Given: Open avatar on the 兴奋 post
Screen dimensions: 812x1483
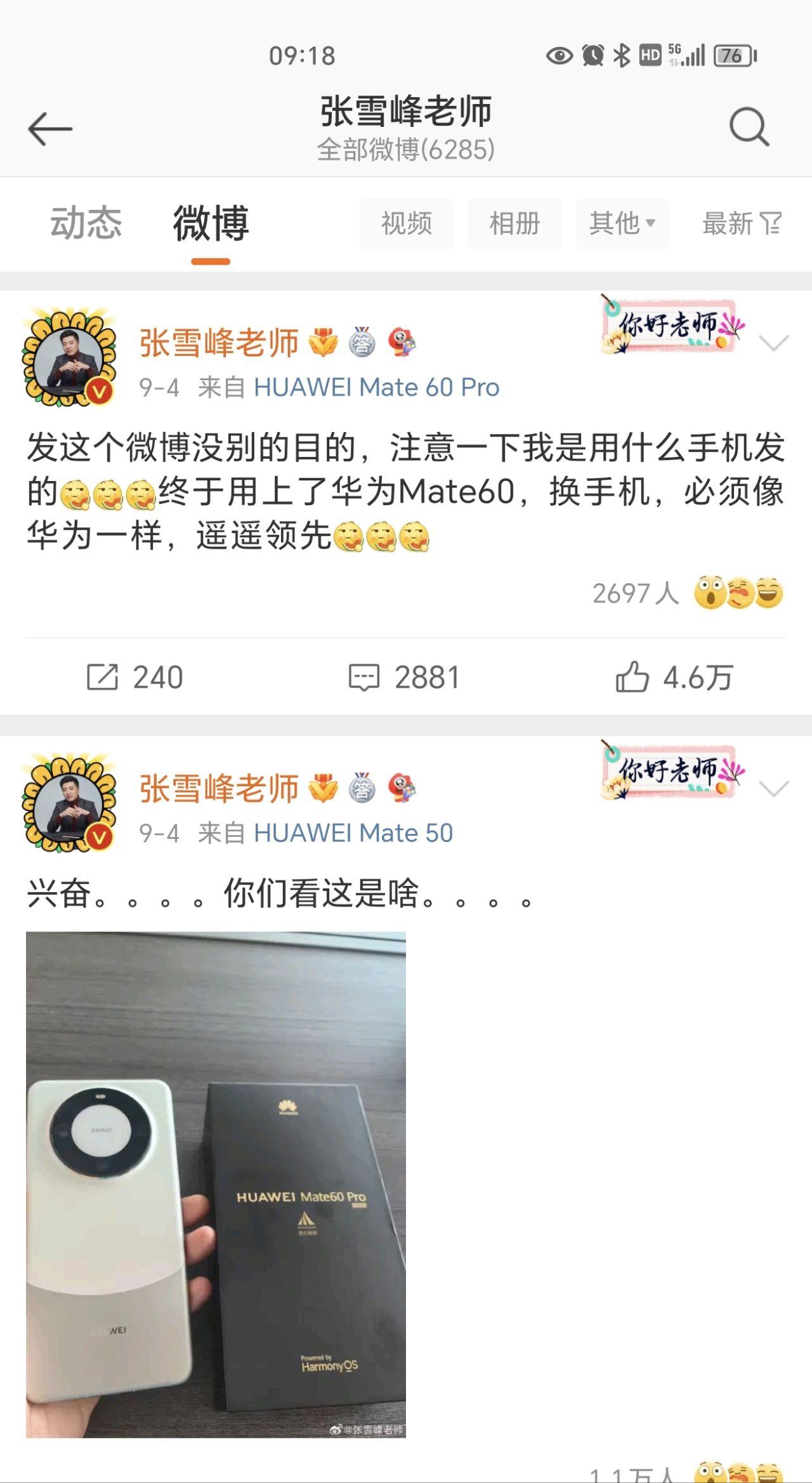Looking at the screenshot, I should [69, 803].
